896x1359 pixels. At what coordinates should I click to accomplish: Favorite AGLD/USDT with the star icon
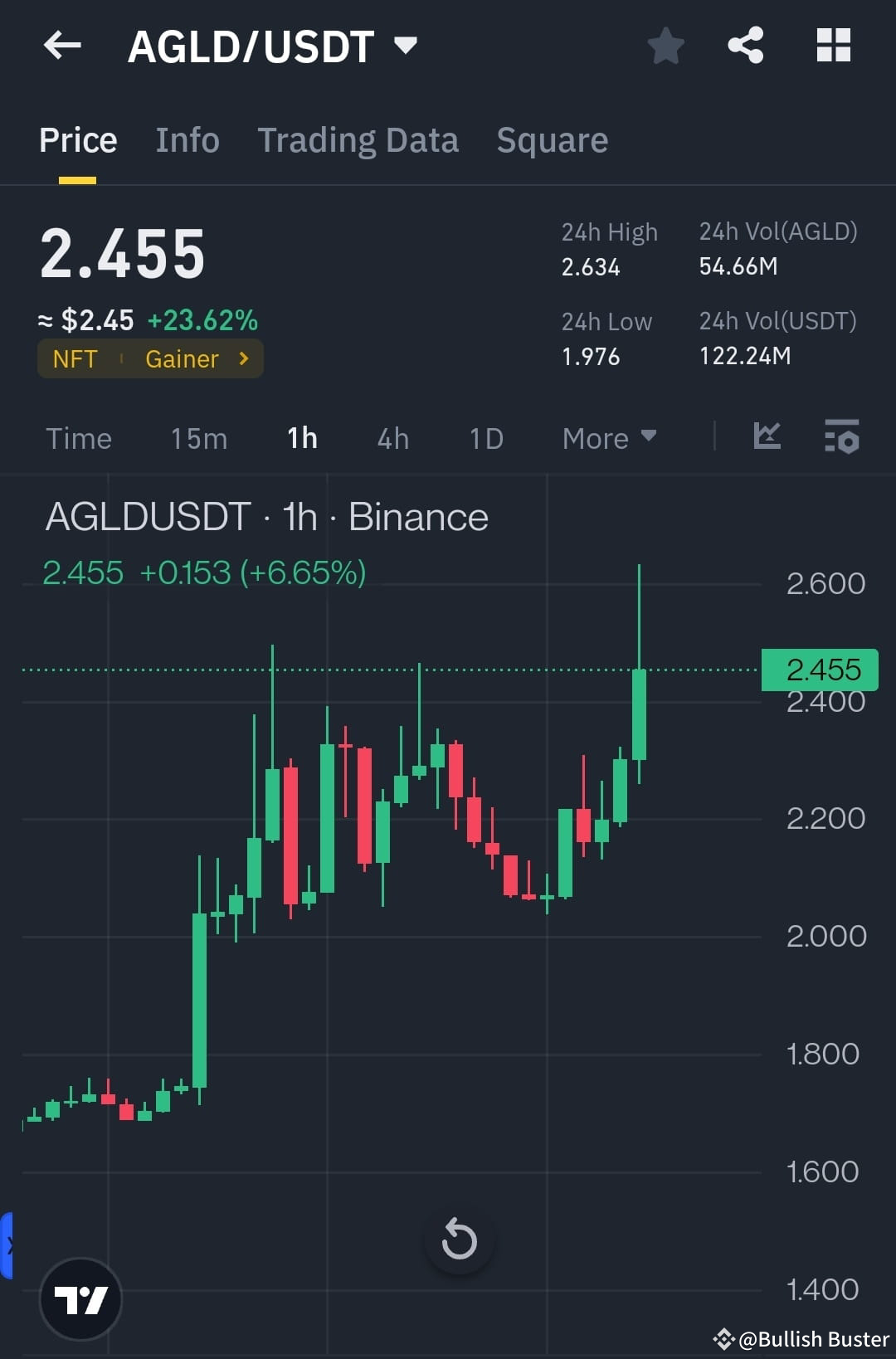pos(665,46)
